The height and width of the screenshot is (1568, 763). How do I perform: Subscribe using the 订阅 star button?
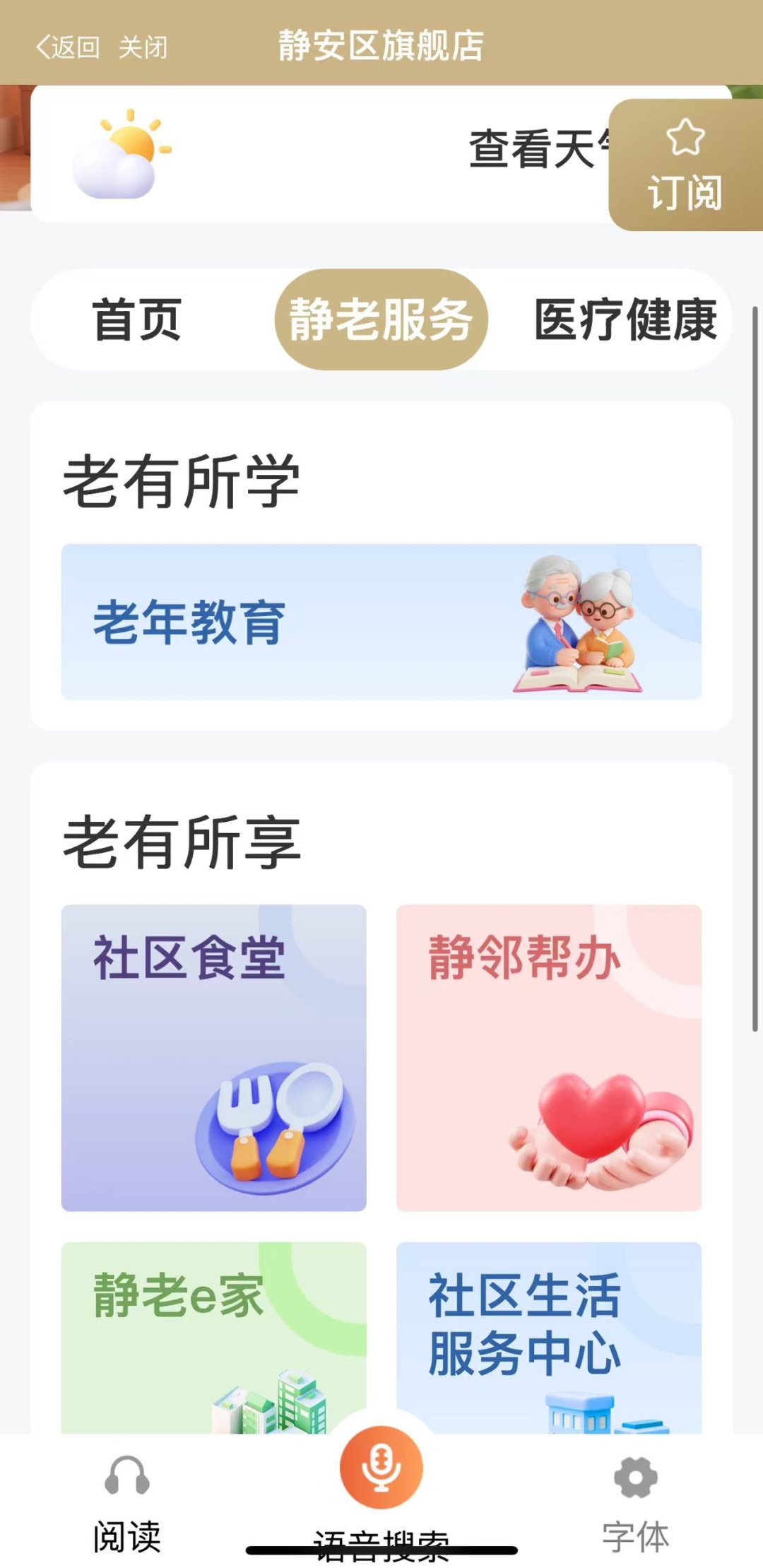[685, 165]
